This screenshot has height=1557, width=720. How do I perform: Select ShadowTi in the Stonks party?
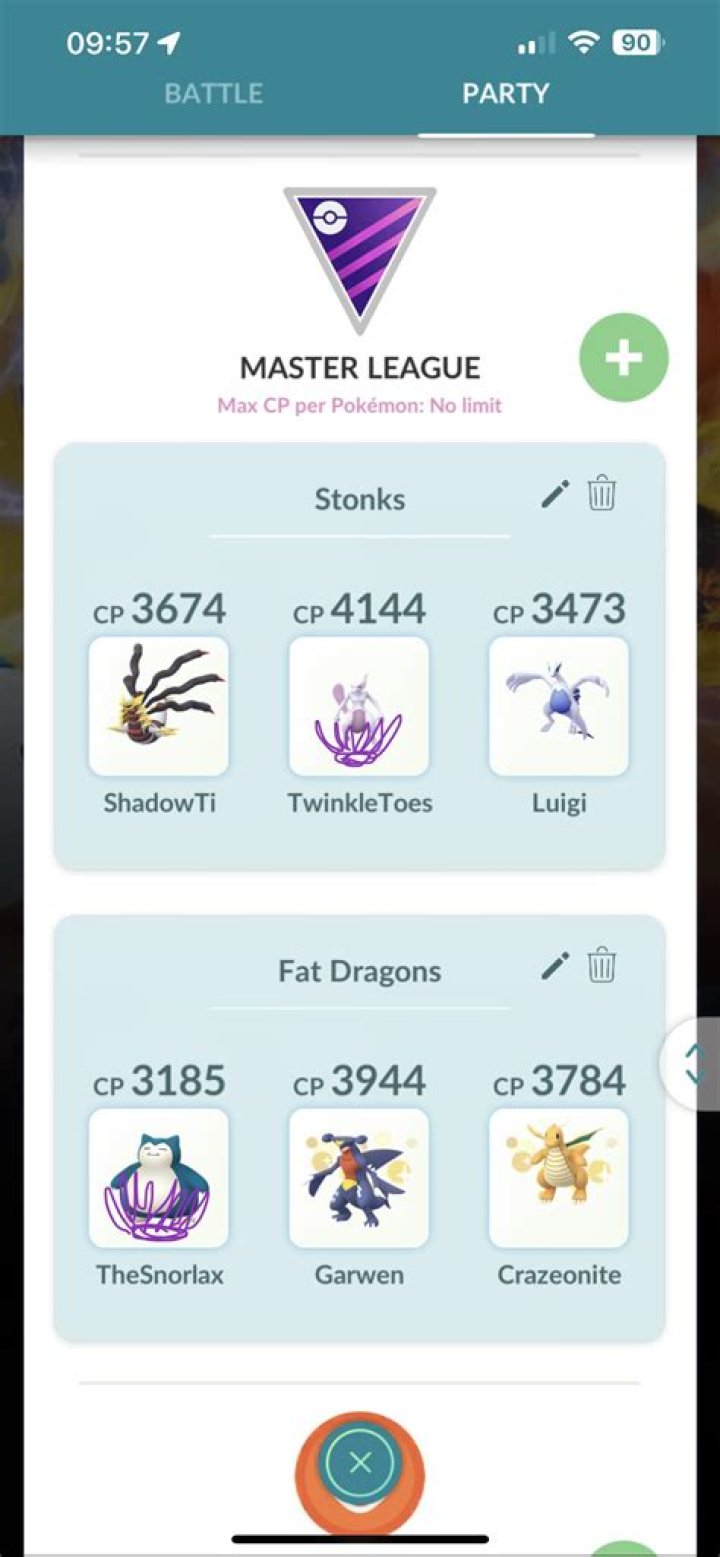click(159, 706)
